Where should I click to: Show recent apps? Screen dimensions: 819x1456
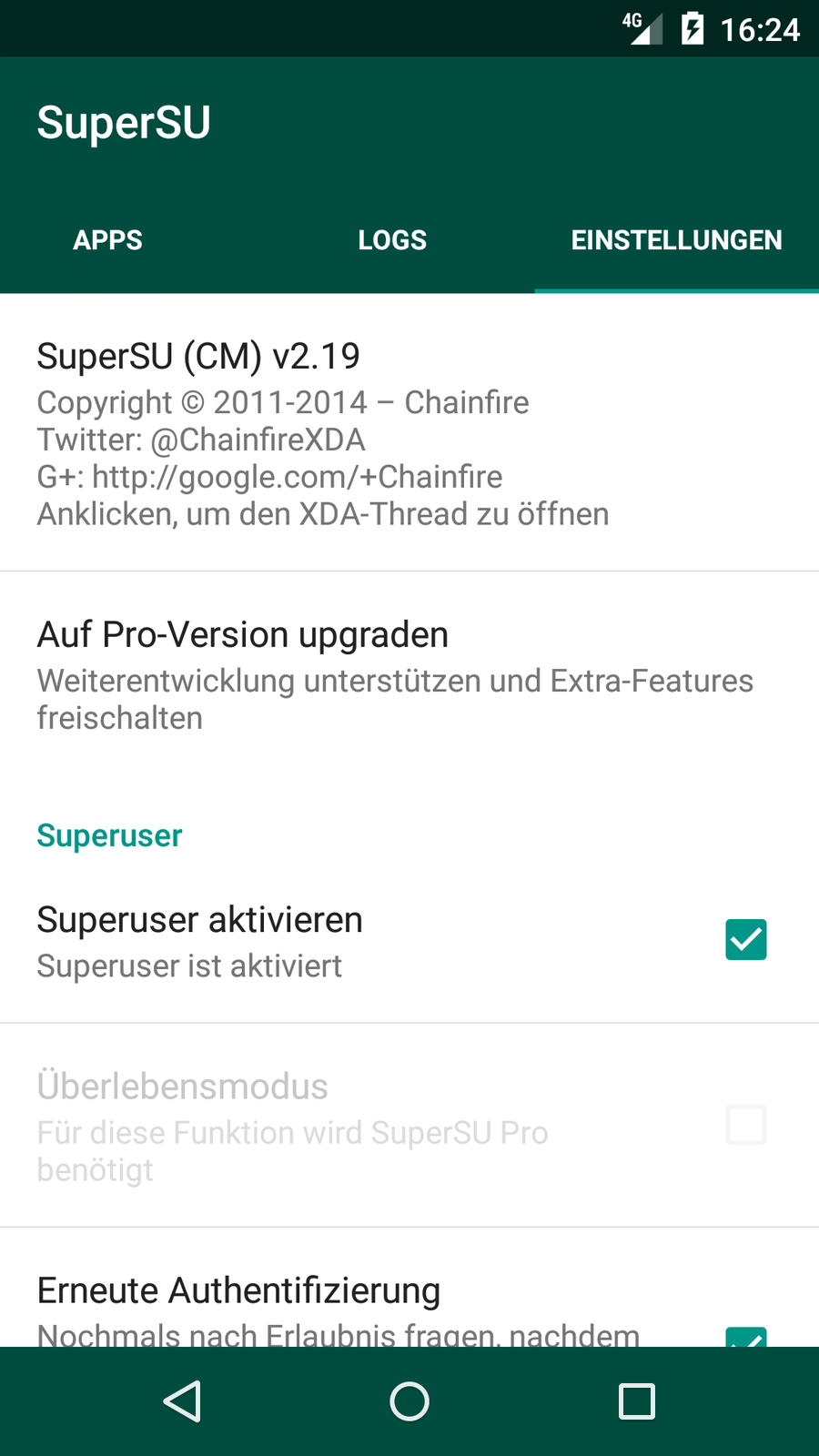636,1401
